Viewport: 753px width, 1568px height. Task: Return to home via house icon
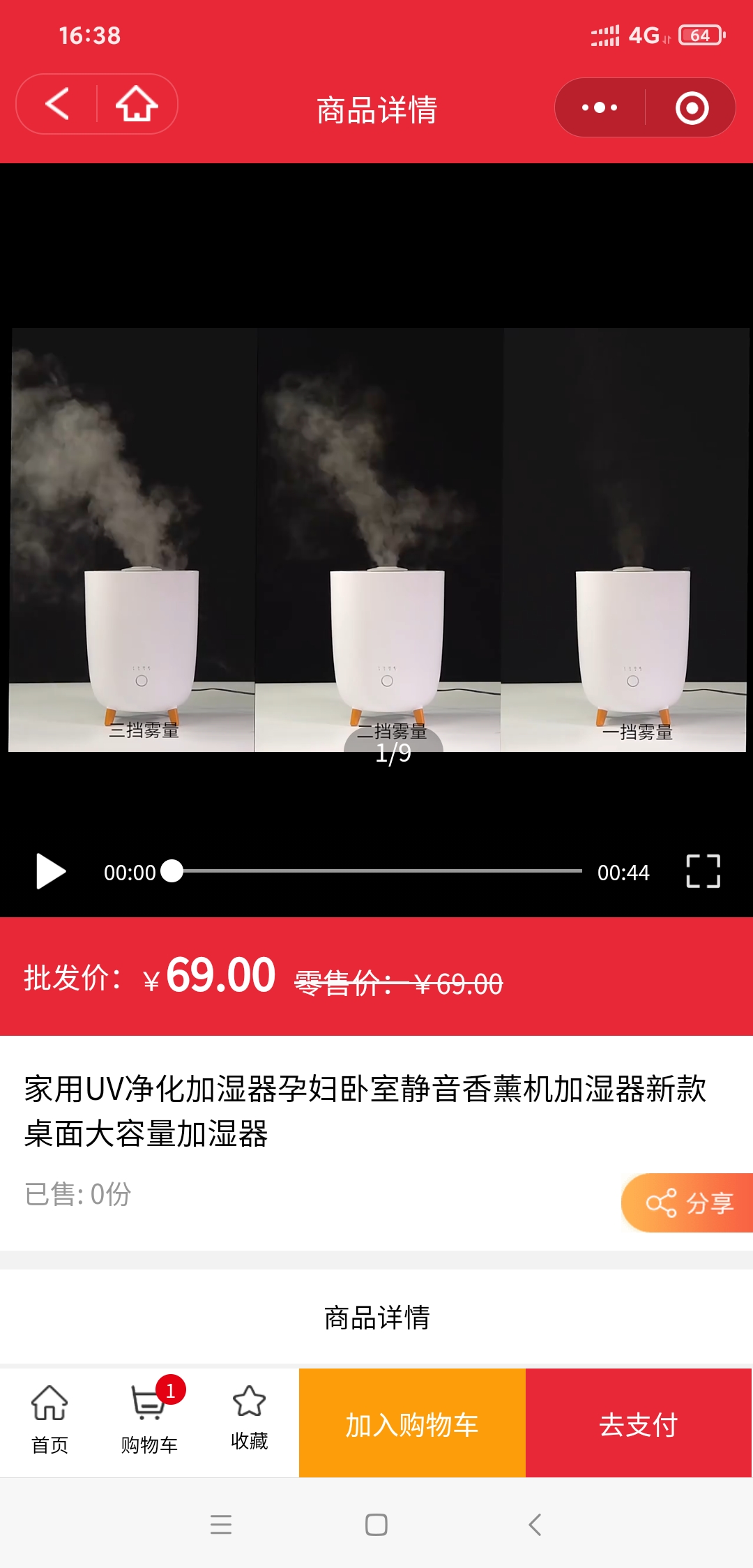(137, 104)
